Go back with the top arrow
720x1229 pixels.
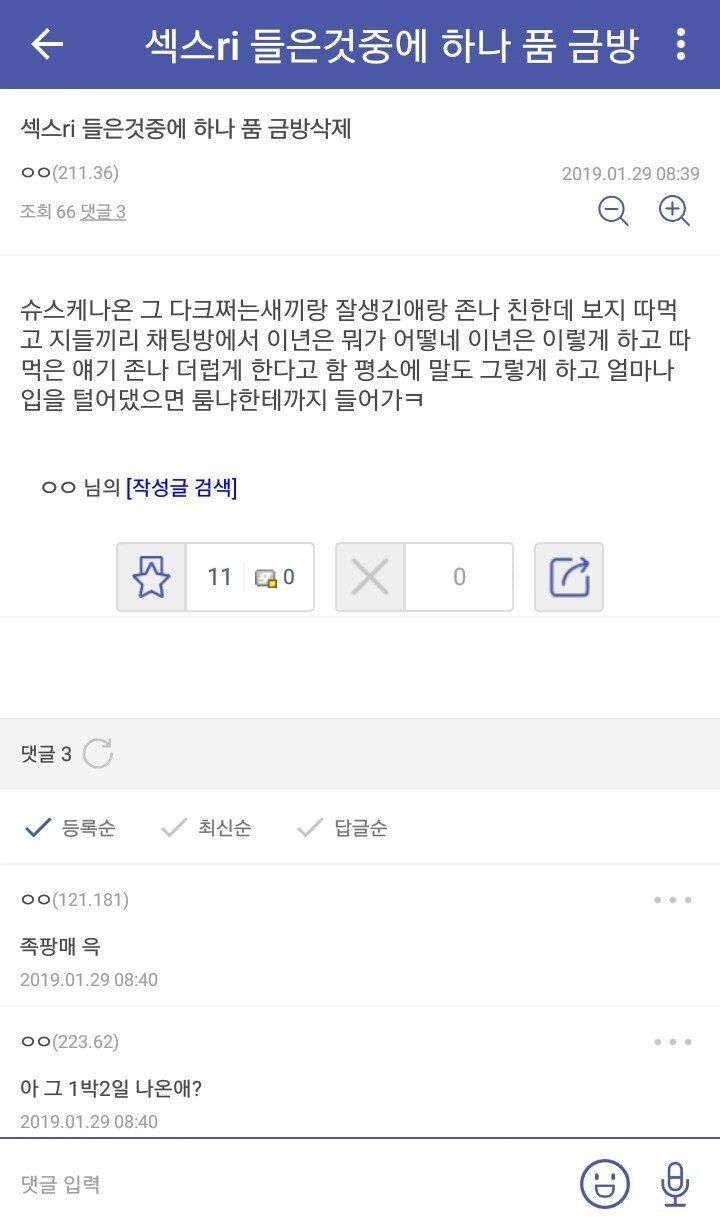pos(47,44)
